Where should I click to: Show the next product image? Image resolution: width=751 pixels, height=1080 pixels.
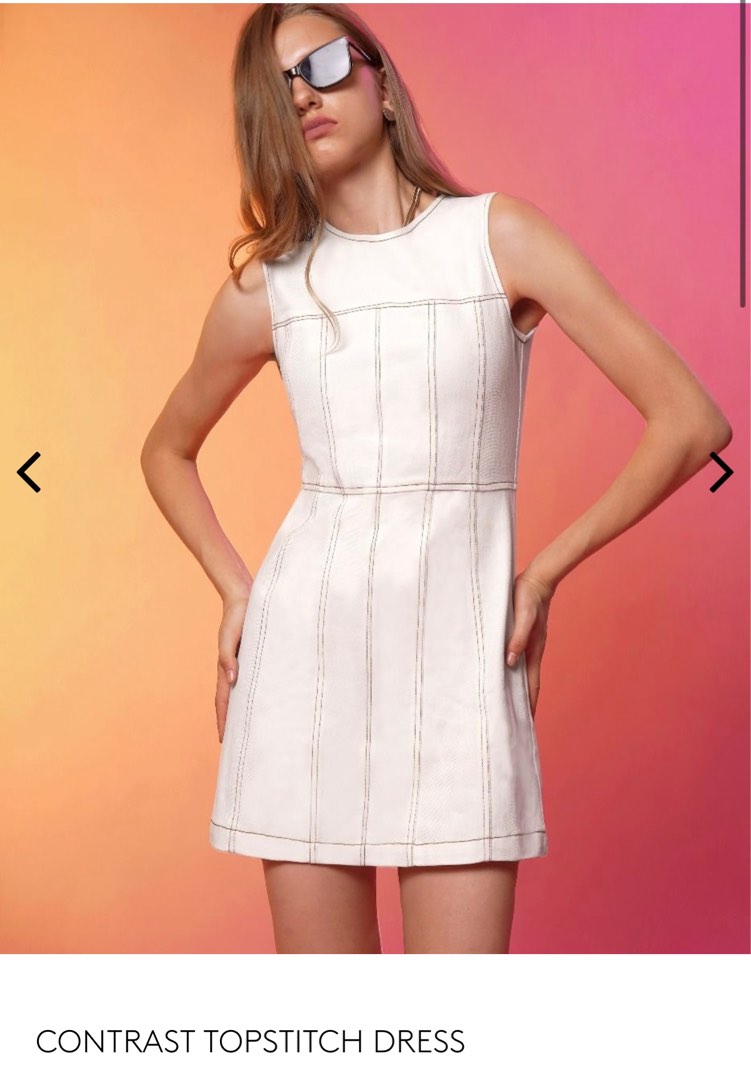(x=721, y=472)
